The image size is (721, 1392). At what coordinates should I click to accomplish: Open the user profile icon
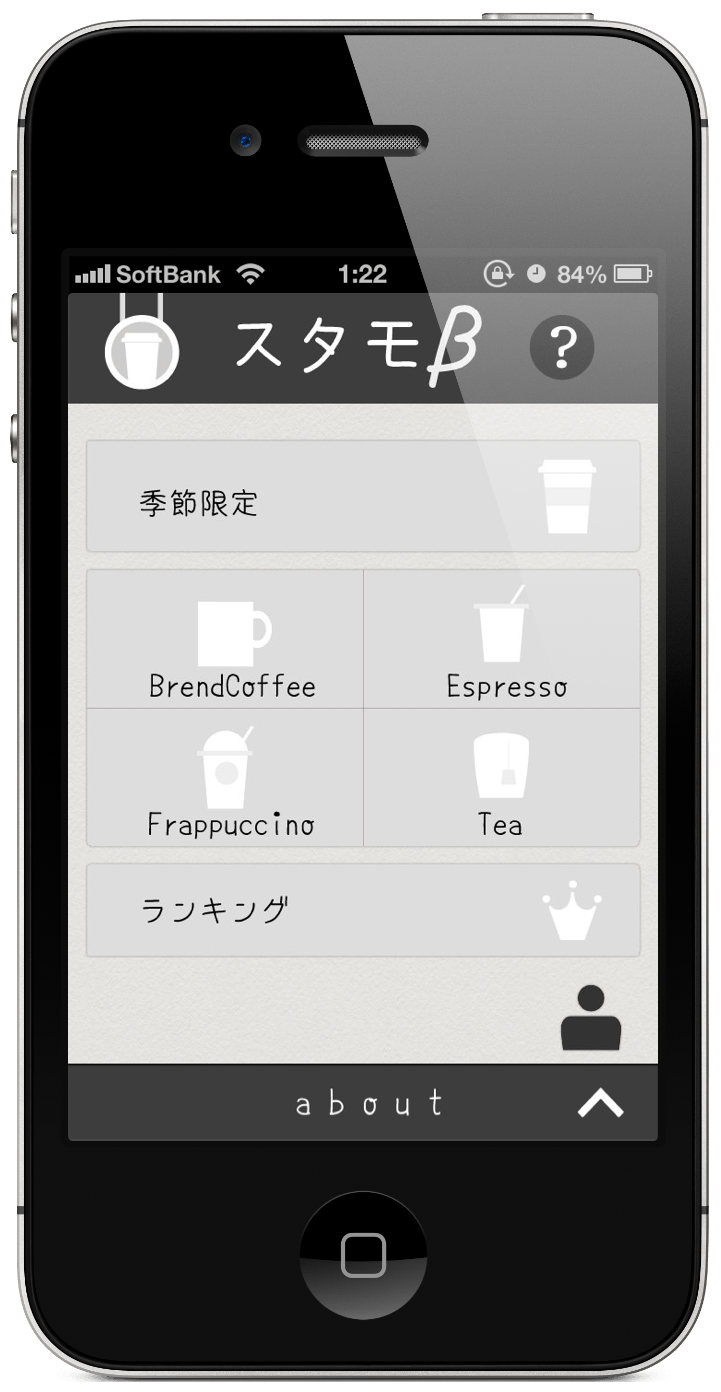[x=590, y=1018]
